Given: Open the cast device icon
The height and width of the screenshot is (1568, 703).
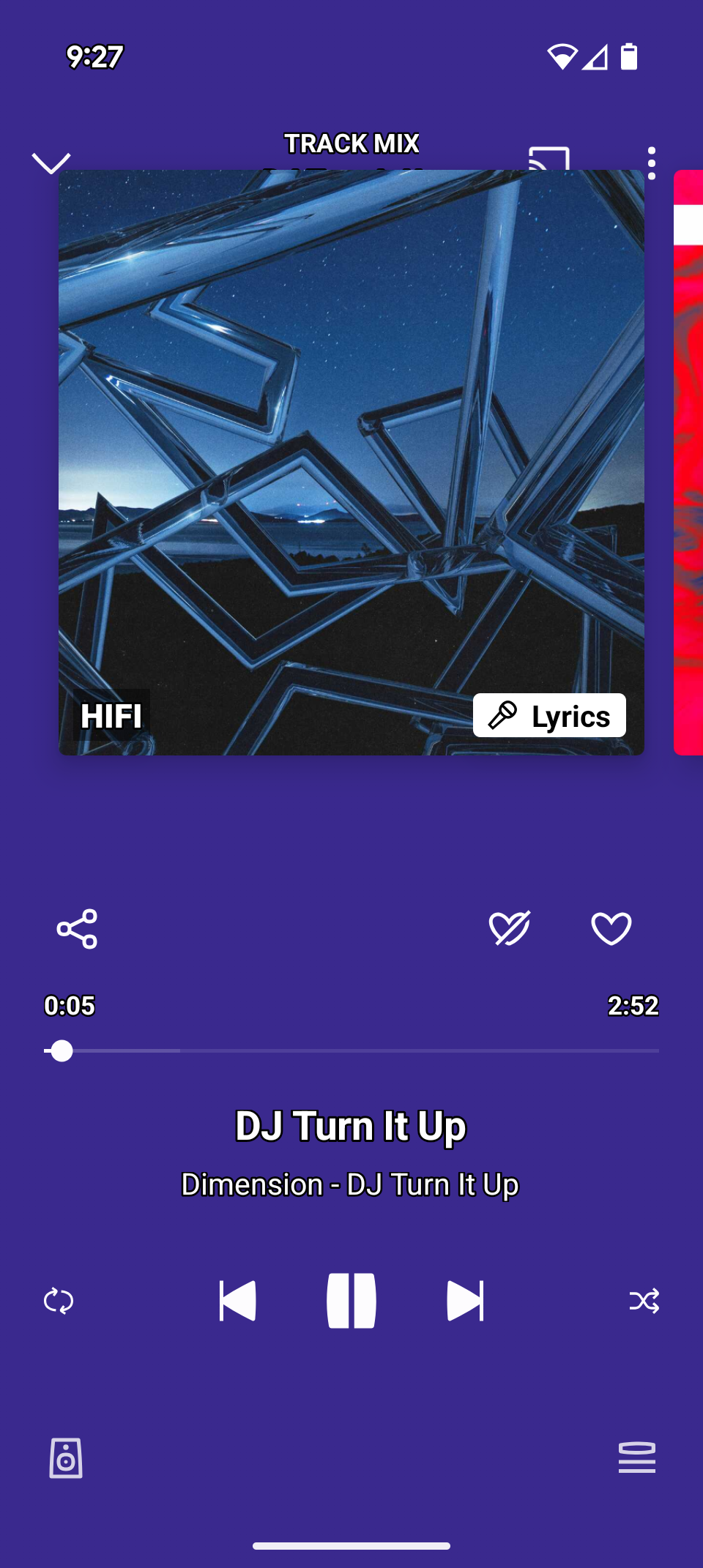Looking at the screenshot, I should click(549, 157).
